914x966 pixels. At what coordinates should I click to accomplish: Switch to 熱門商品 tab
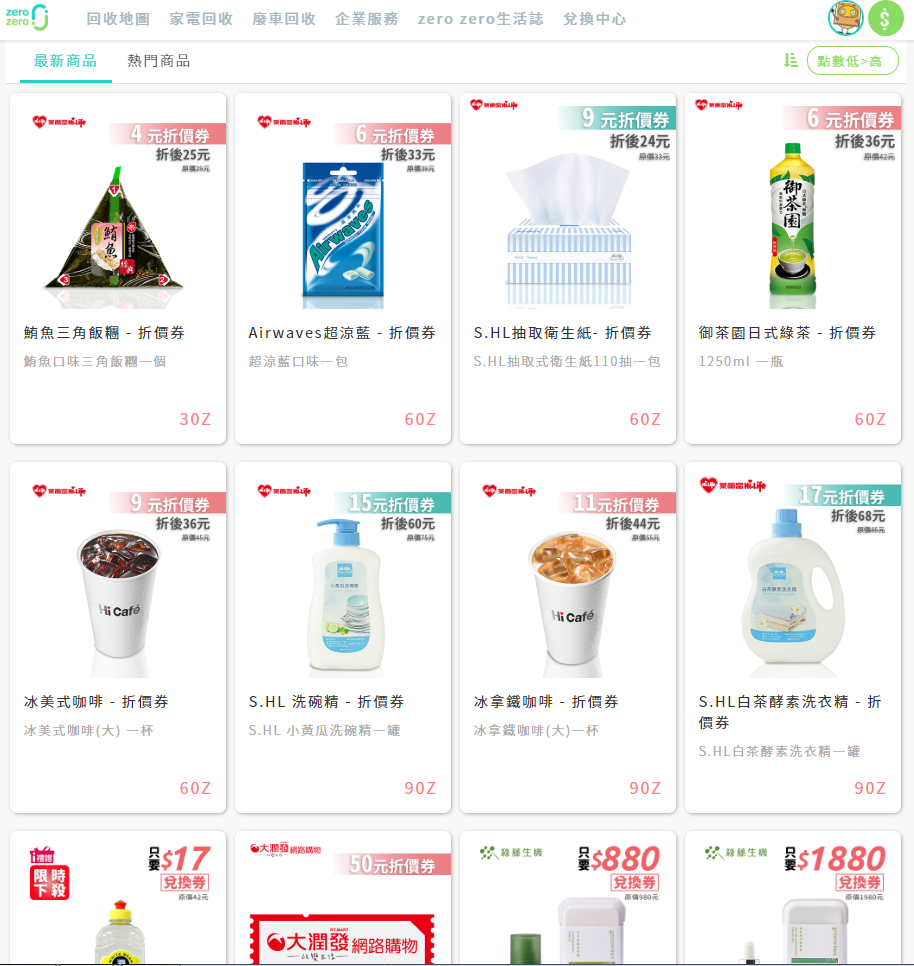pyautogui.click(x=158, y=61)
